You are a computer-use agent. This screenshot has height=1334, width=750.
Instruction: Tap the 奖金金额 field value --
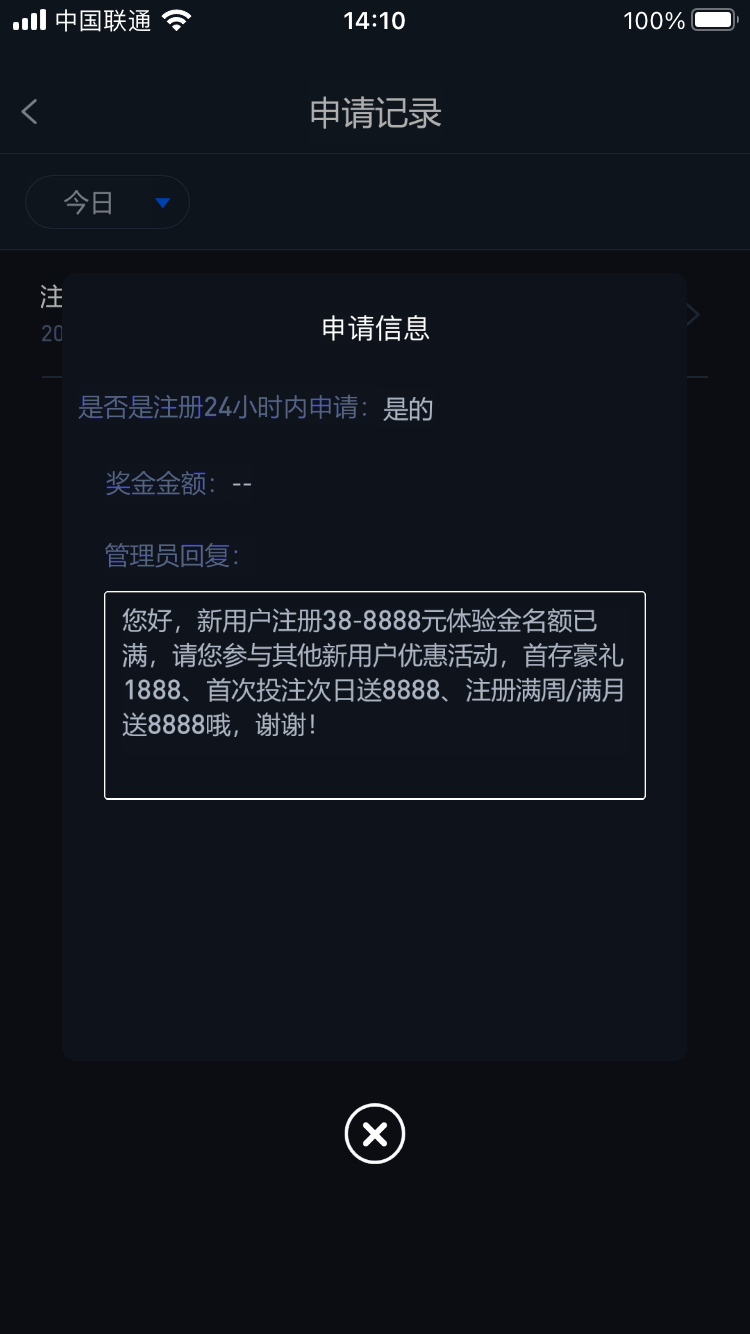pos(242,484)
